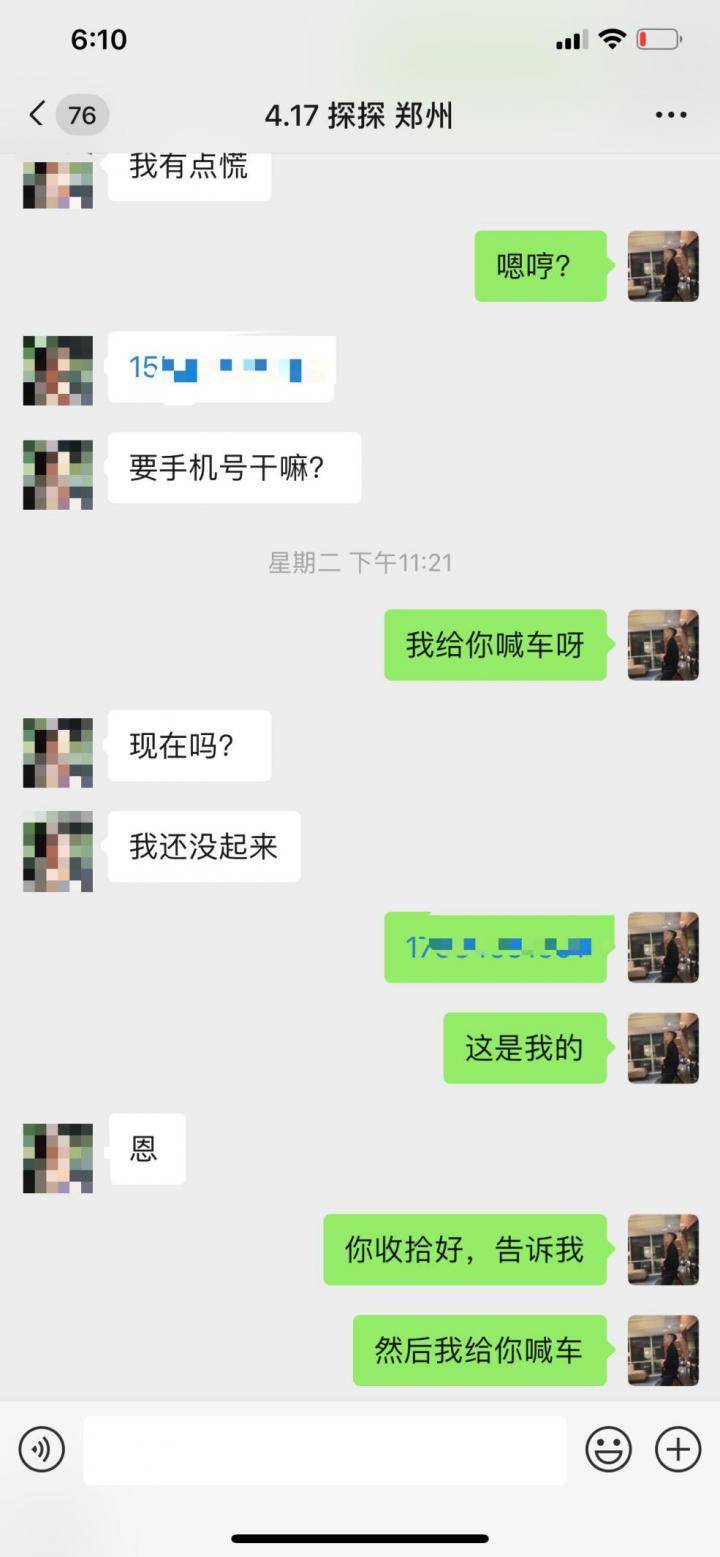Tap your avatar next to '这是我的'

click(x=663, y=1048)
